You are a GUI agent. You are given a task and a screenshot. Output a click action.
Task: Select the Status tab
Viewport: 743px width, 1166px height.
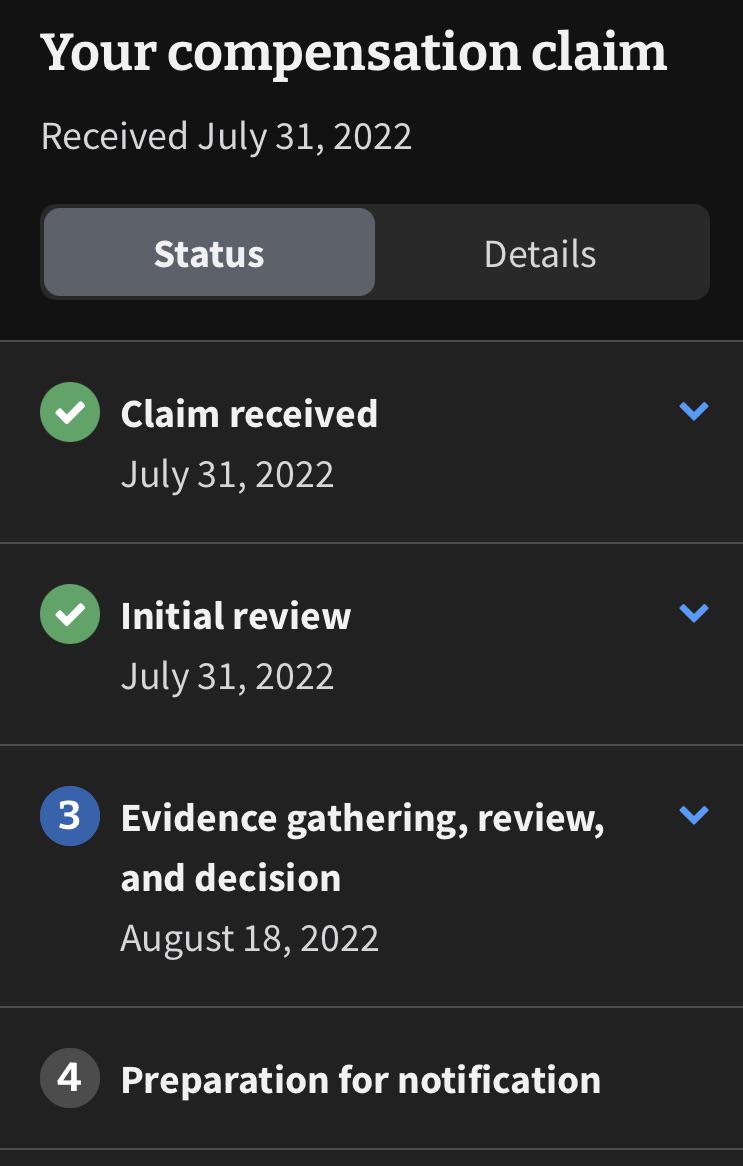209,254
